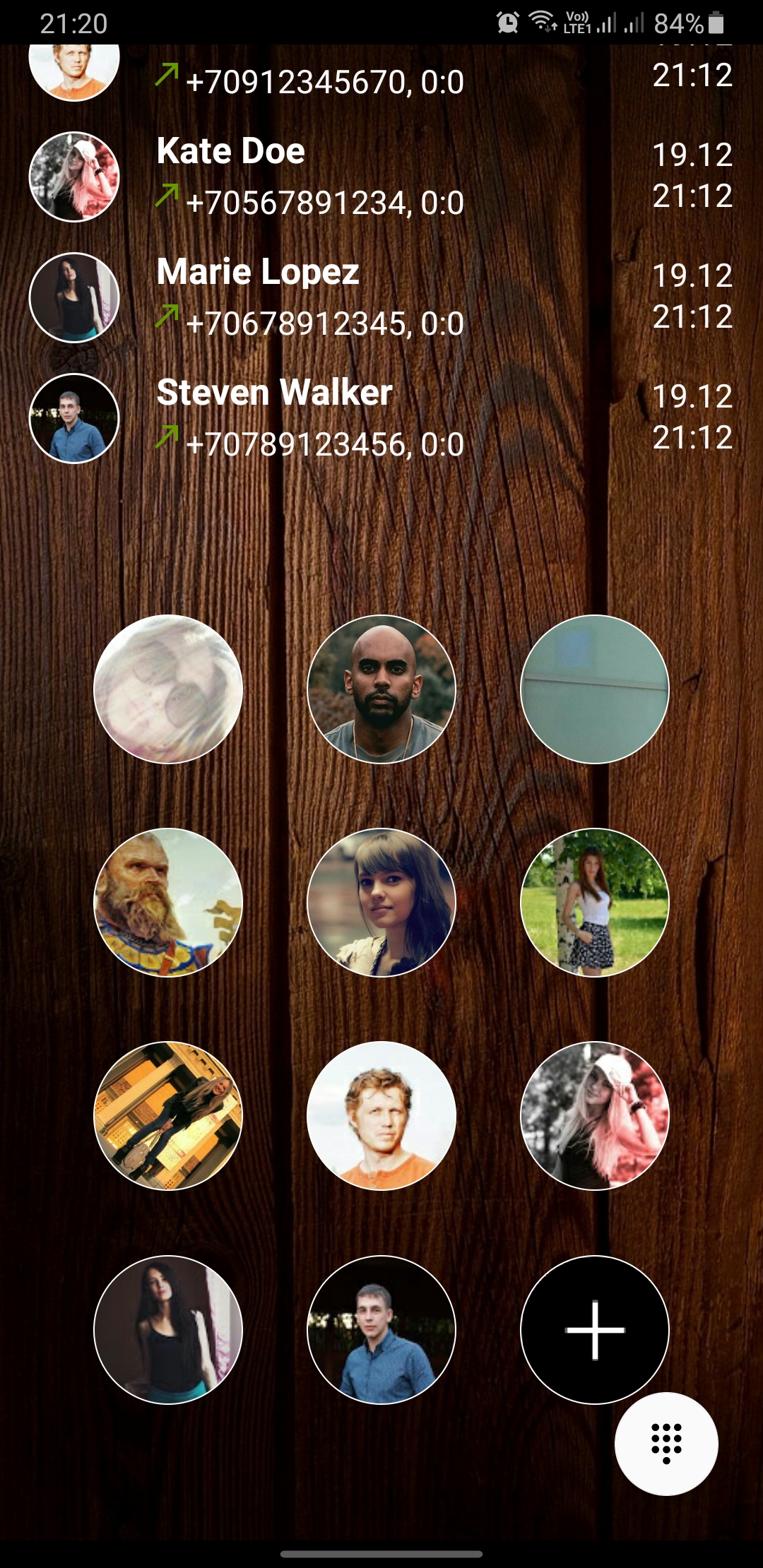
Task: Tap the long-bearded old man favorite
Action: [x=168, y=903]
